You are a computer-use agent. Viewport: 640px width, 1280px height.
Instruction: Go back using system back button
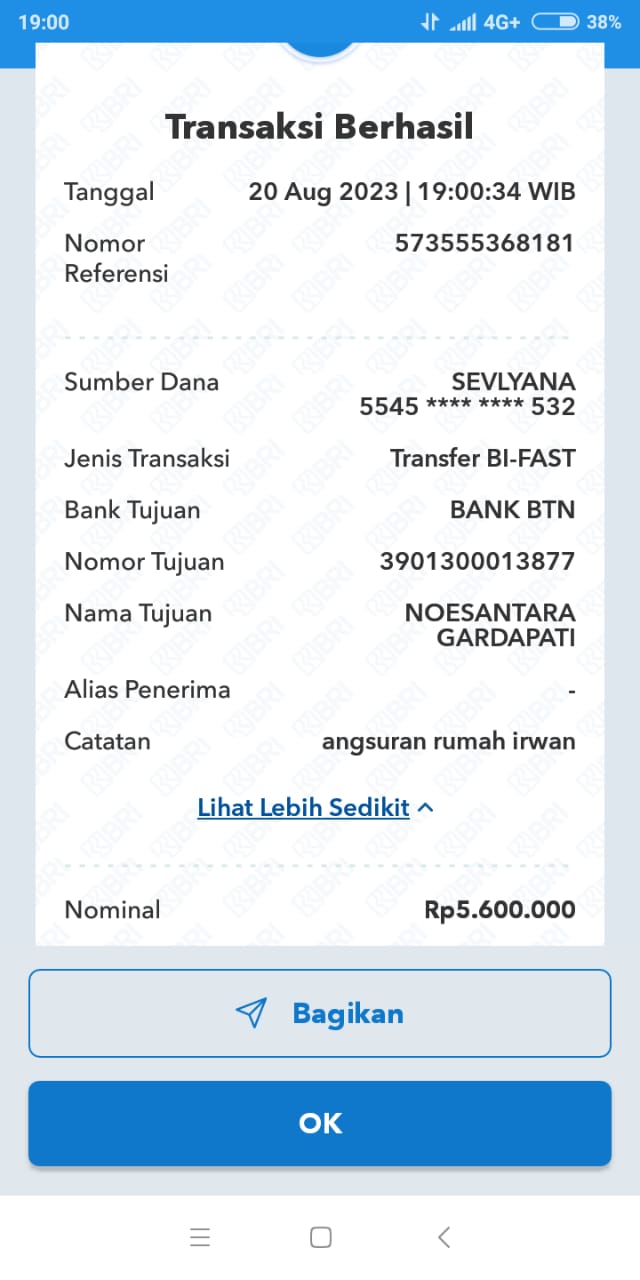pyautogui.click(x=444, y=1237)
